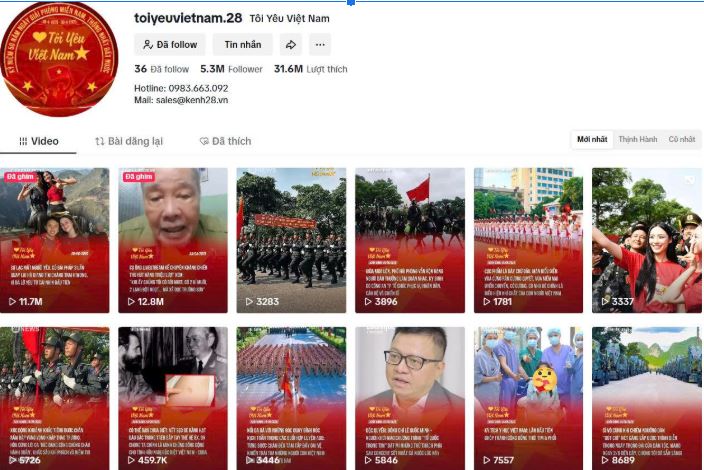
Task: Play the video with 3283 views
Action: pos(291,240)
